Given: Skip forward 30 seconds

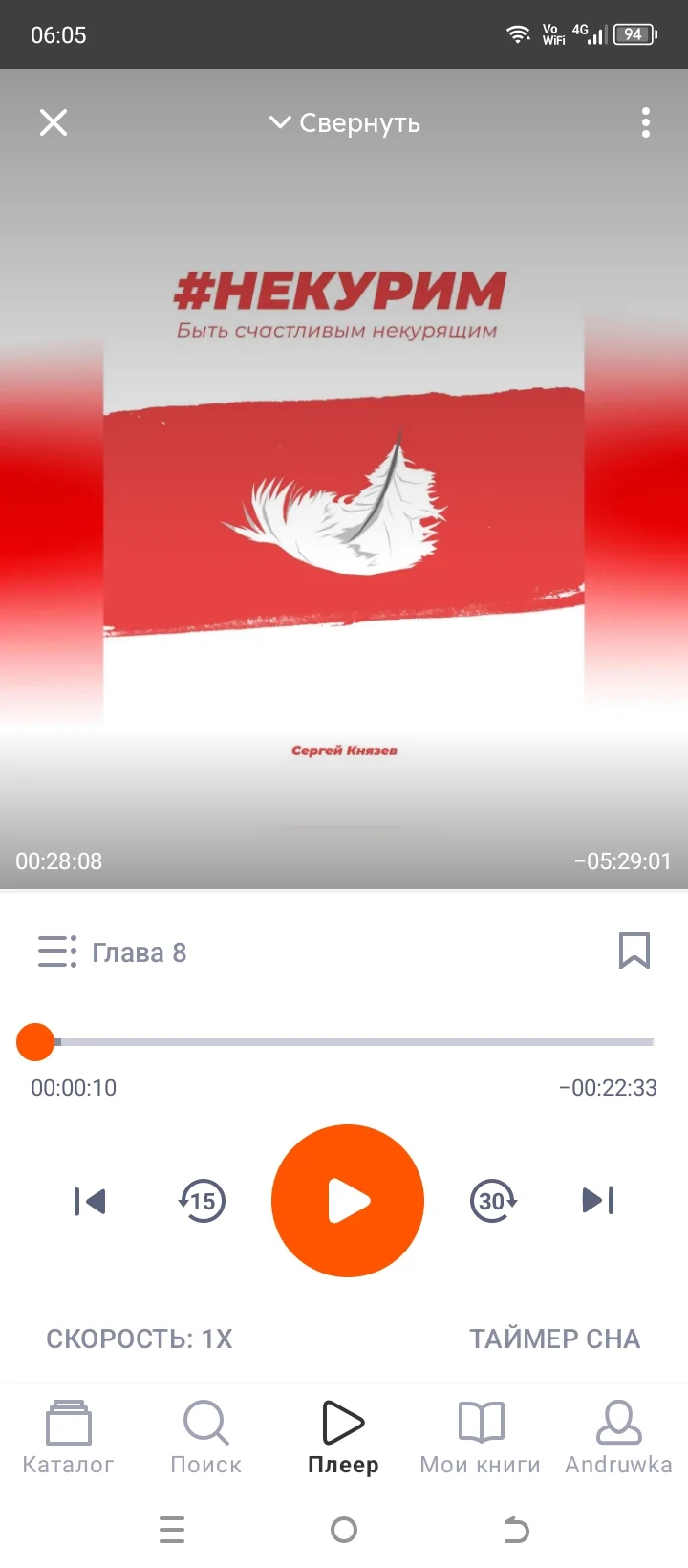Looking at the screenshot, I should [493, 1201].
